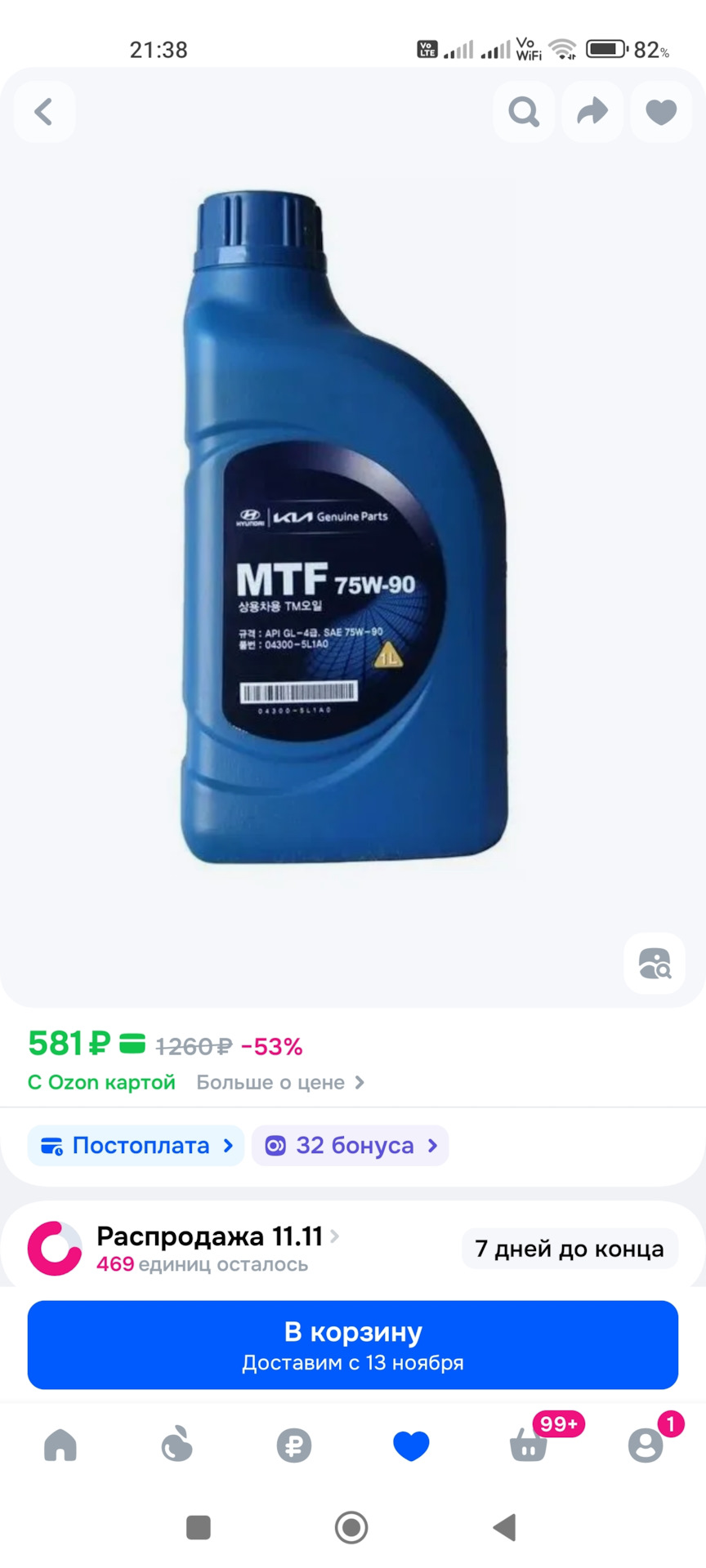
Task: Tap the system back triangle
Action: 505,1527
